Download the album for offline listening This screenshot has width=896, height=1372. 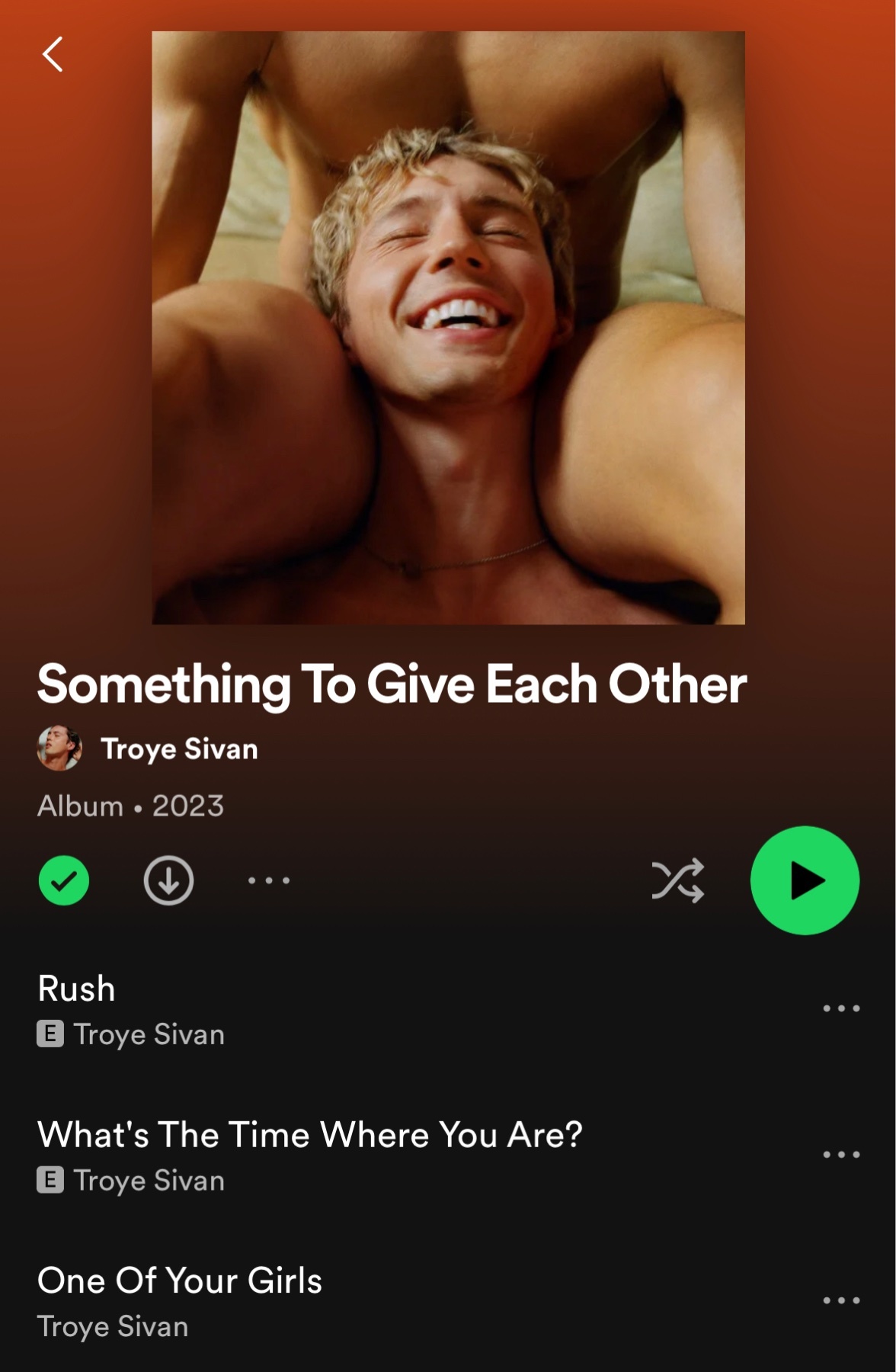coord(168,880)
